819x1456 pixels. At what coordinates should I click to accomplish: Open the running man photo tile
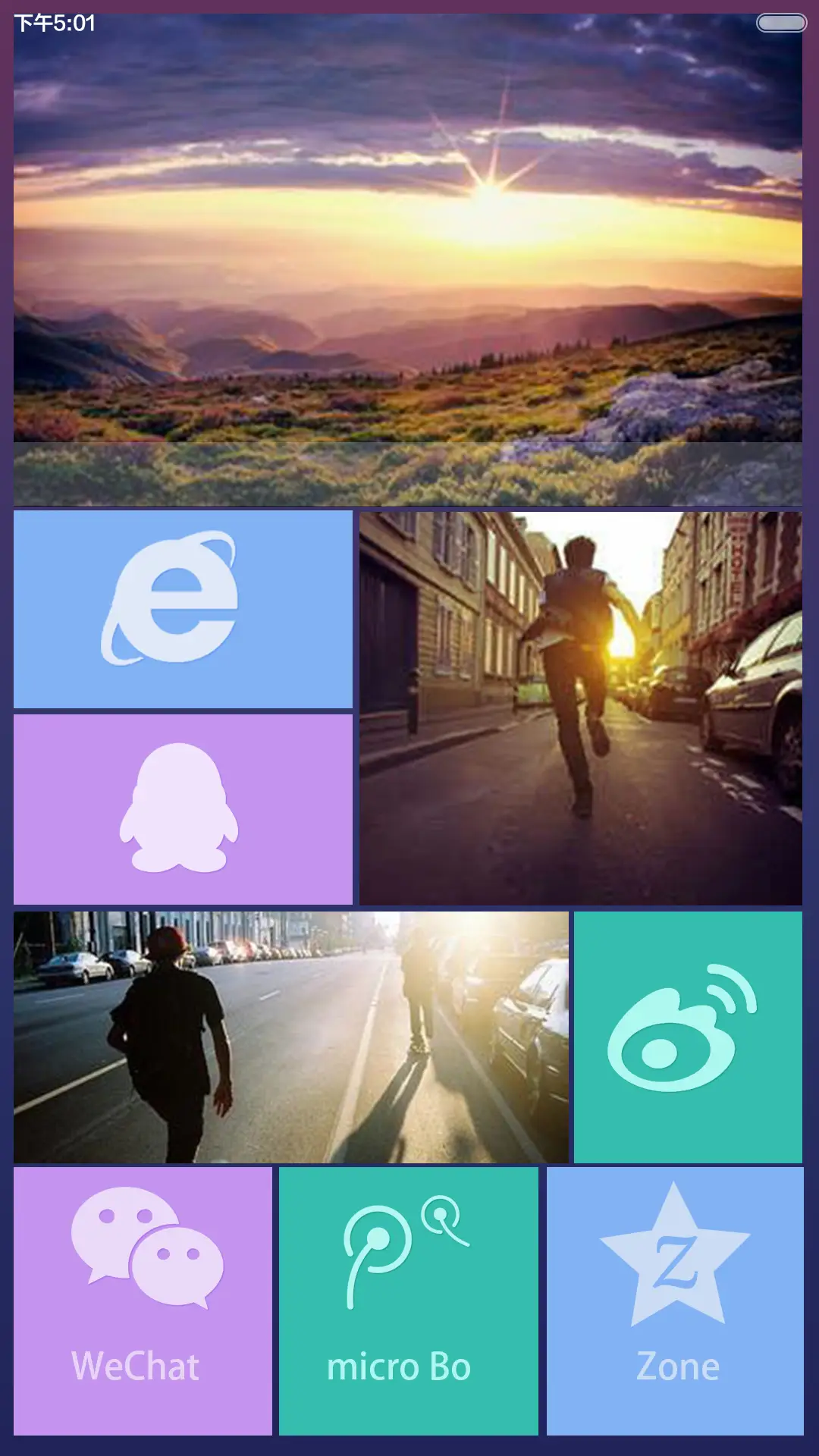point(580,708)
